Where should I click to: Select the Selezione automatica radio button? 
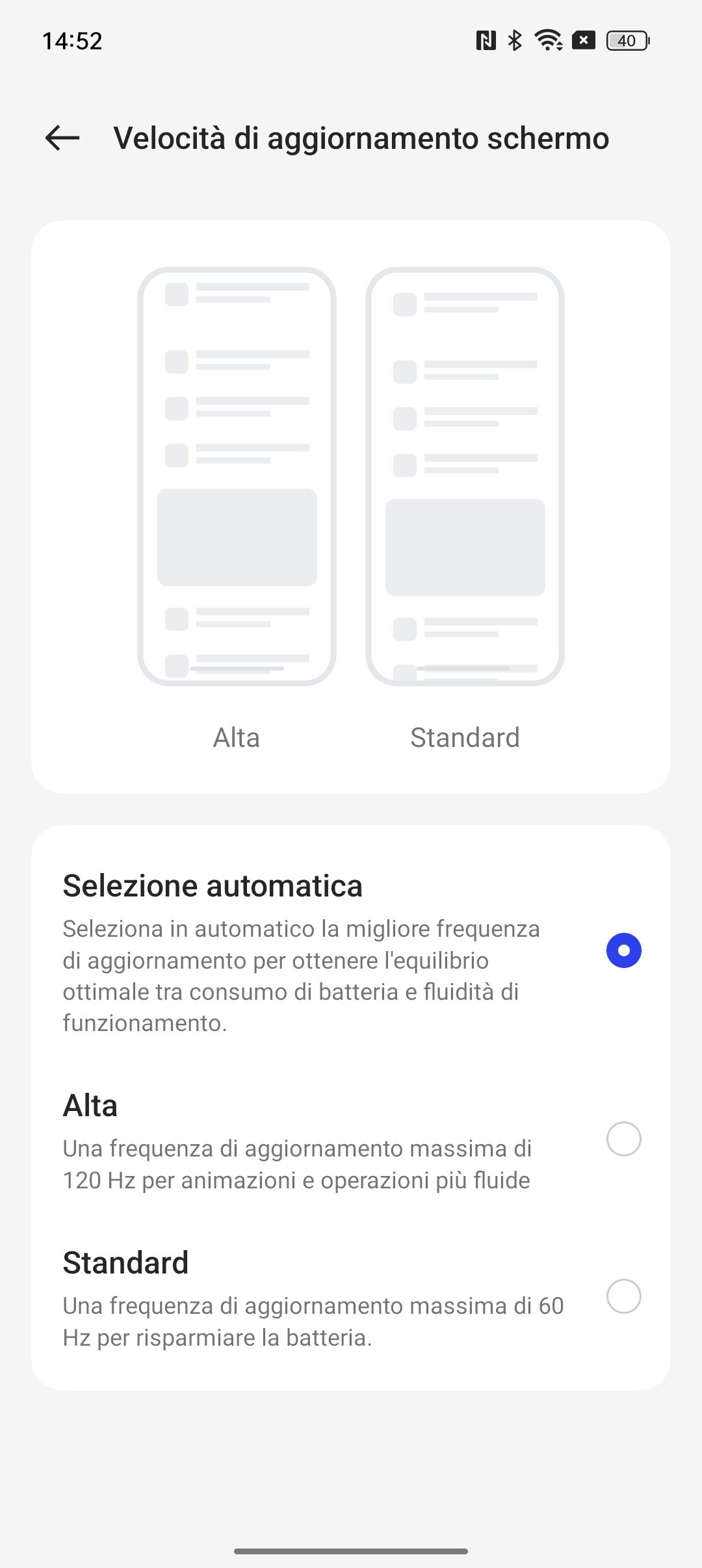[x=623, y=950]
